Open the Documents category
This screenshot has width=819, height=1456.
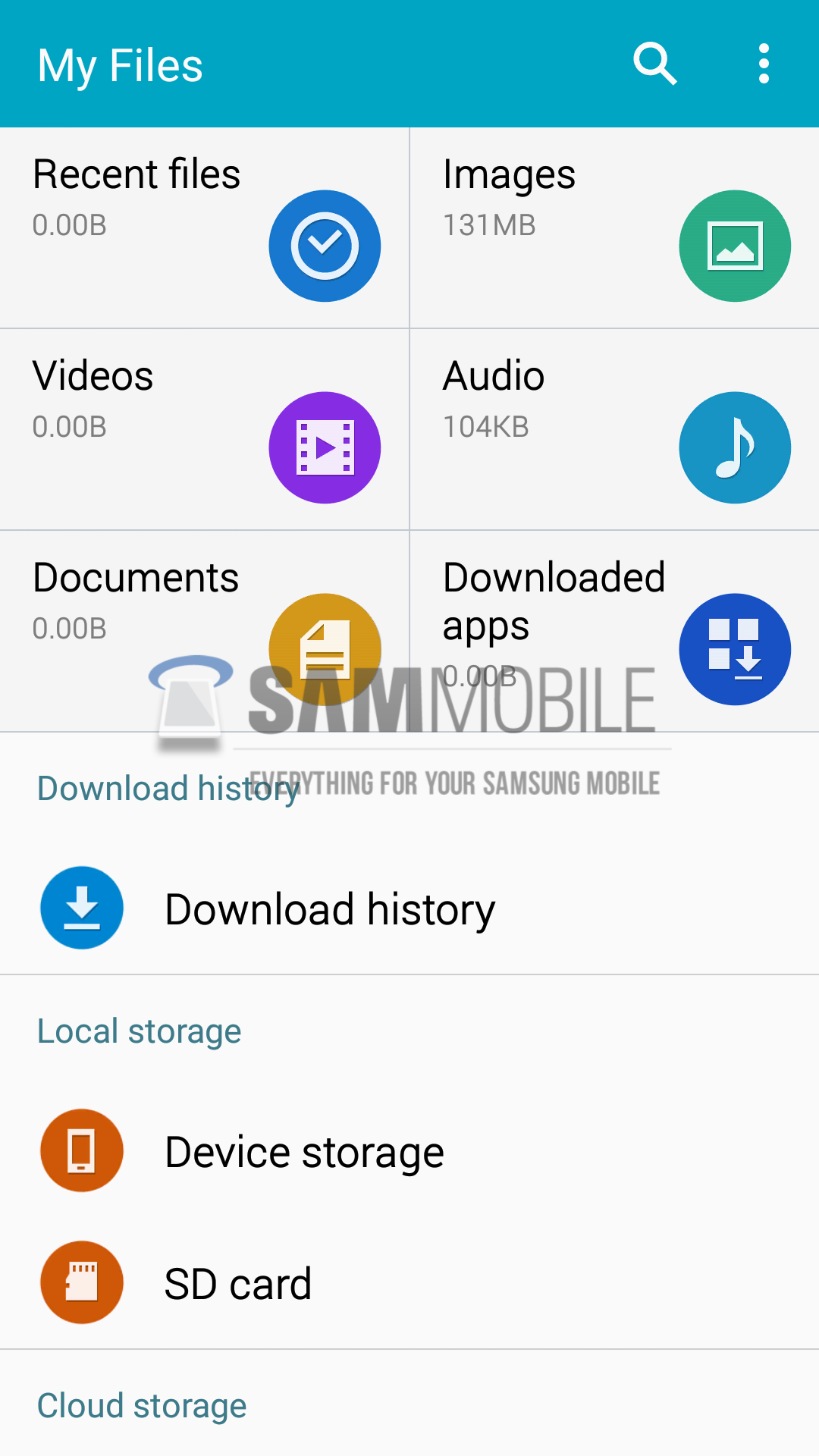(205, 631)
